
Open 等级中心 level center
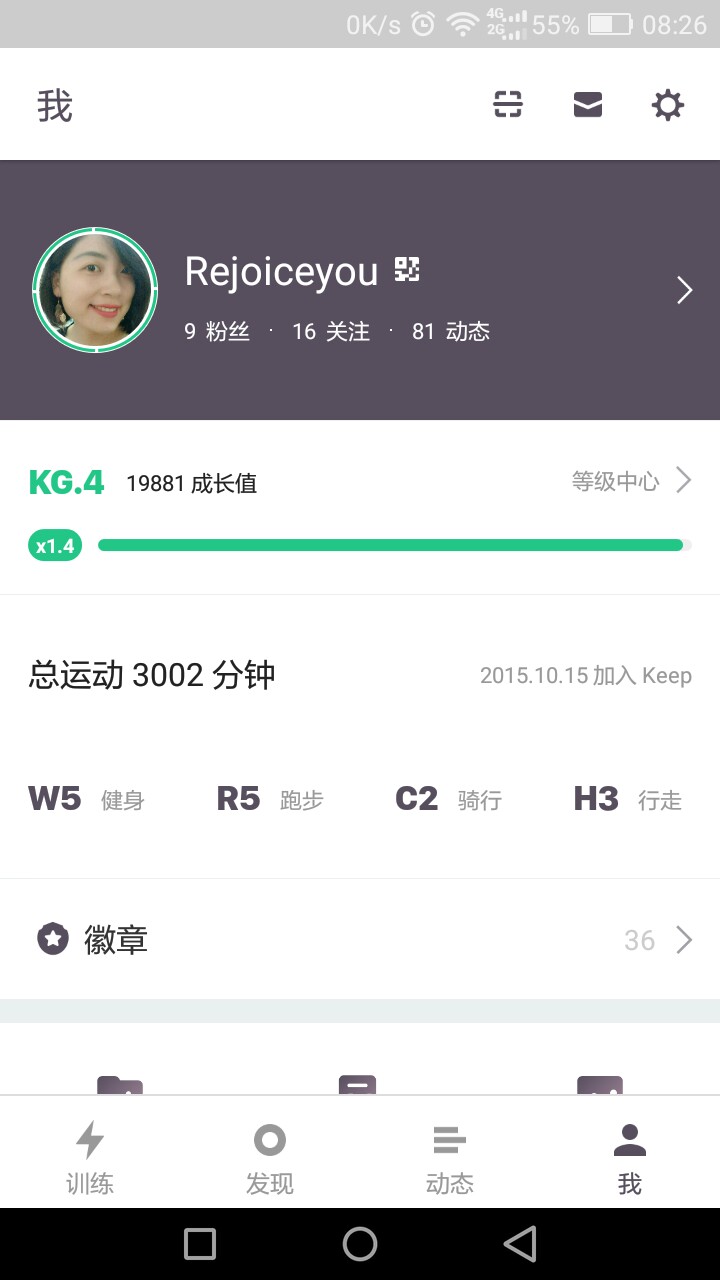[632, 481]
